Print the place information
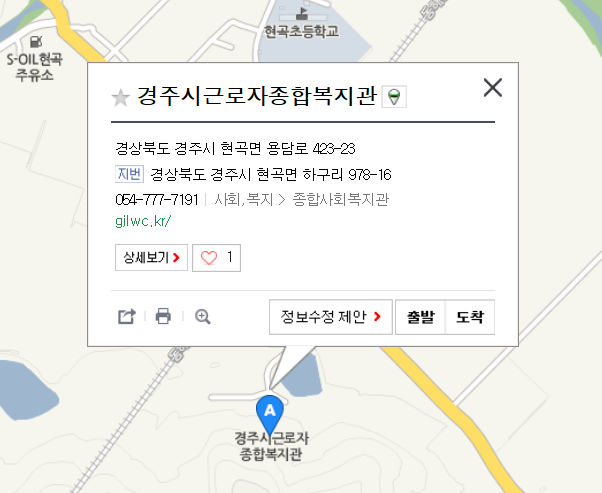 click(163, 317)
